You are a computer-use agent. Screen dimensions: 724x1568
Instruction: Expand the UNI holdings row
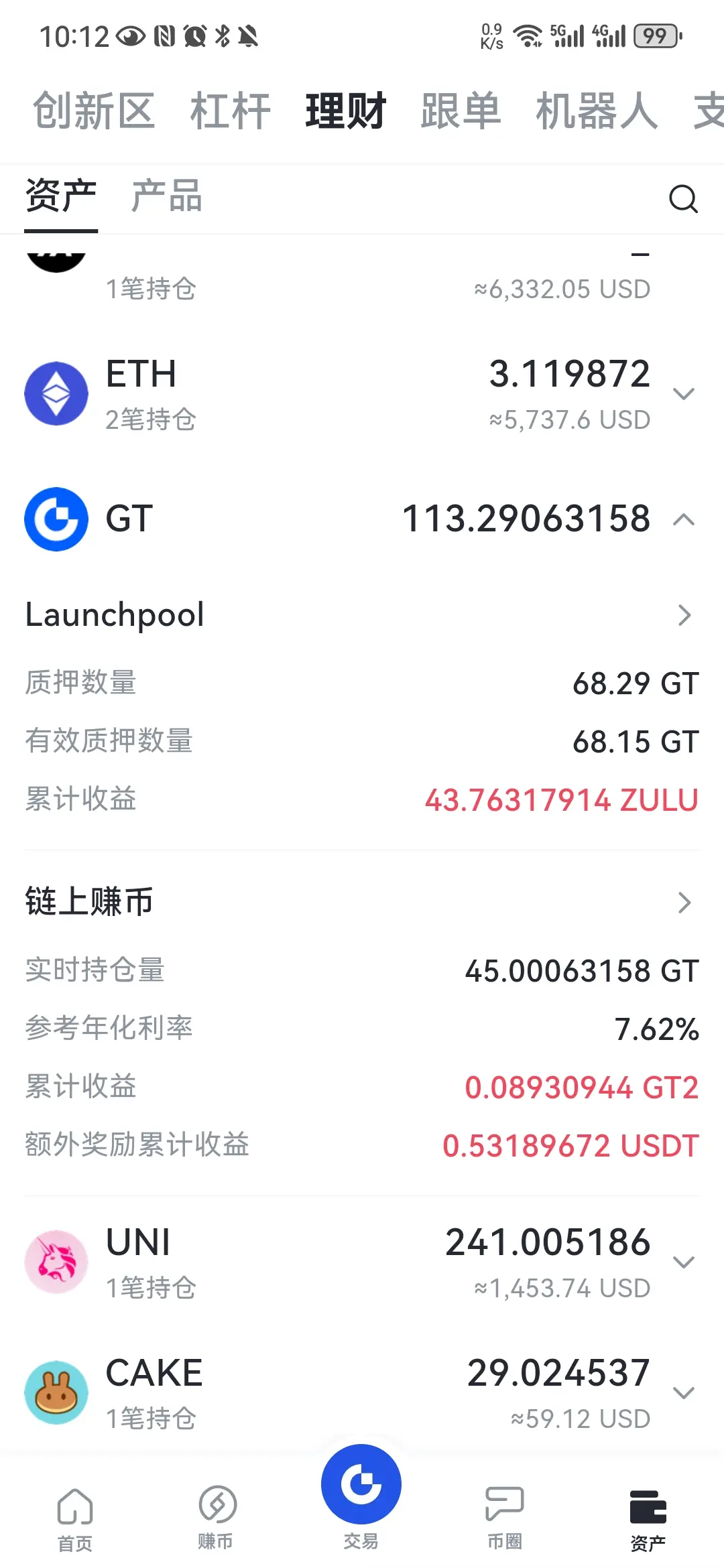click(683, 1262)
